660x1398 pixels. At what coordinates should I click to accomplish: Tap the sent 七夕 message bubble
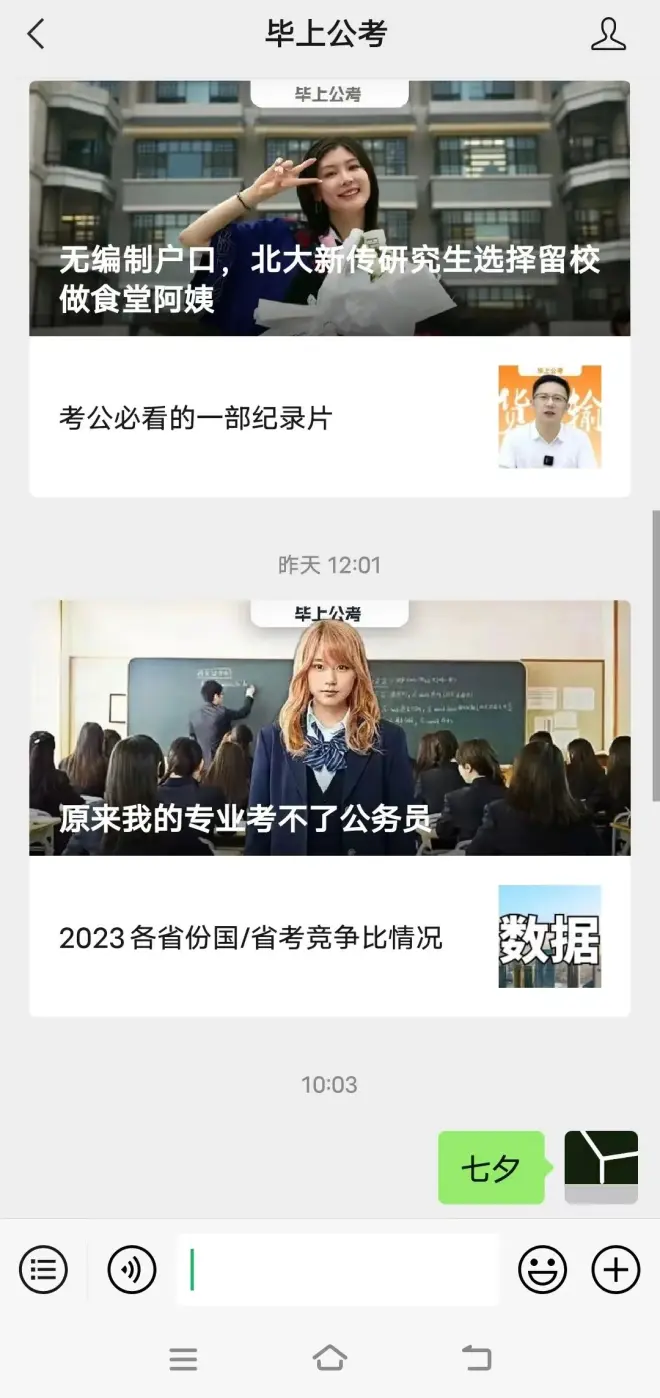tap(491, 1168)
